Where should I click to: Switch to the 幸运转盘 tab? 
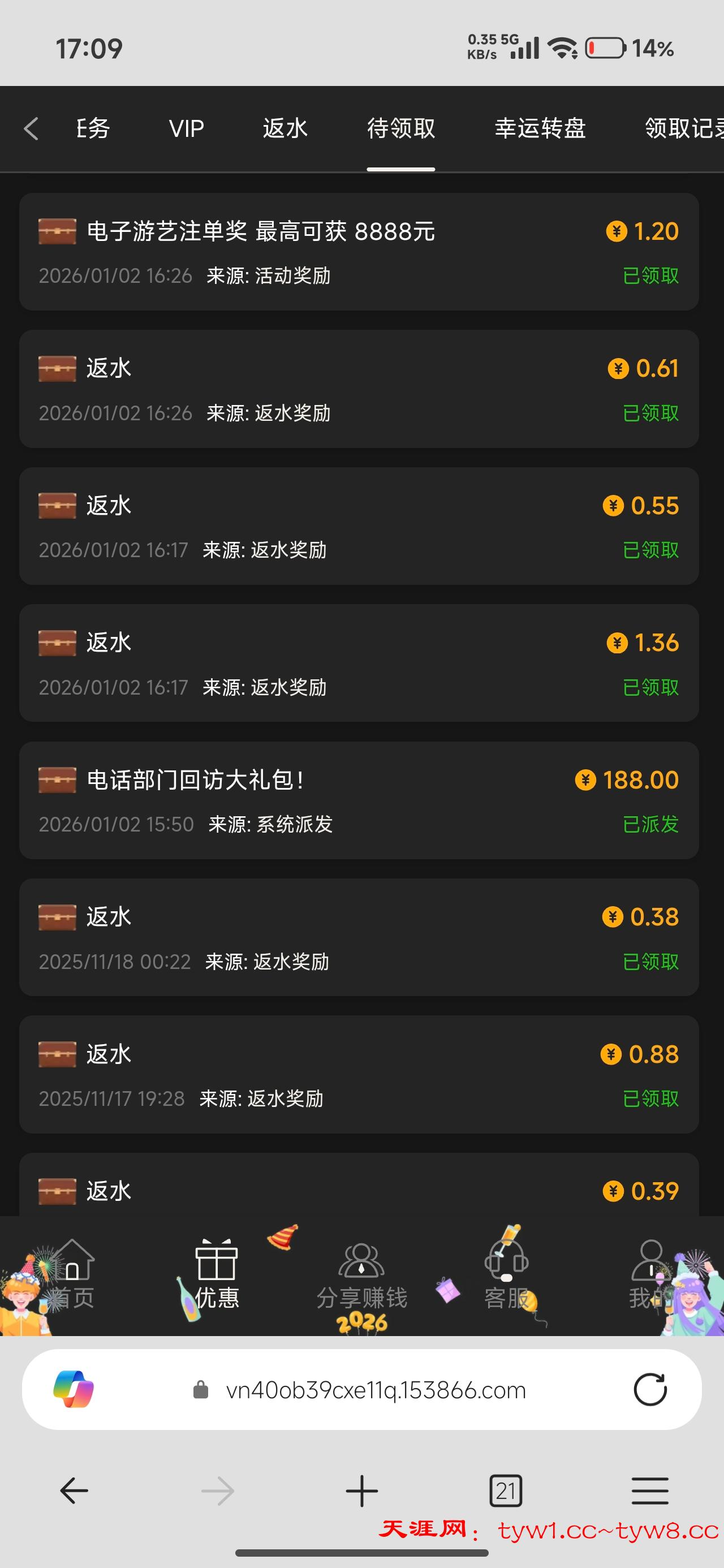pyautogui.click(x=540, y=128)
